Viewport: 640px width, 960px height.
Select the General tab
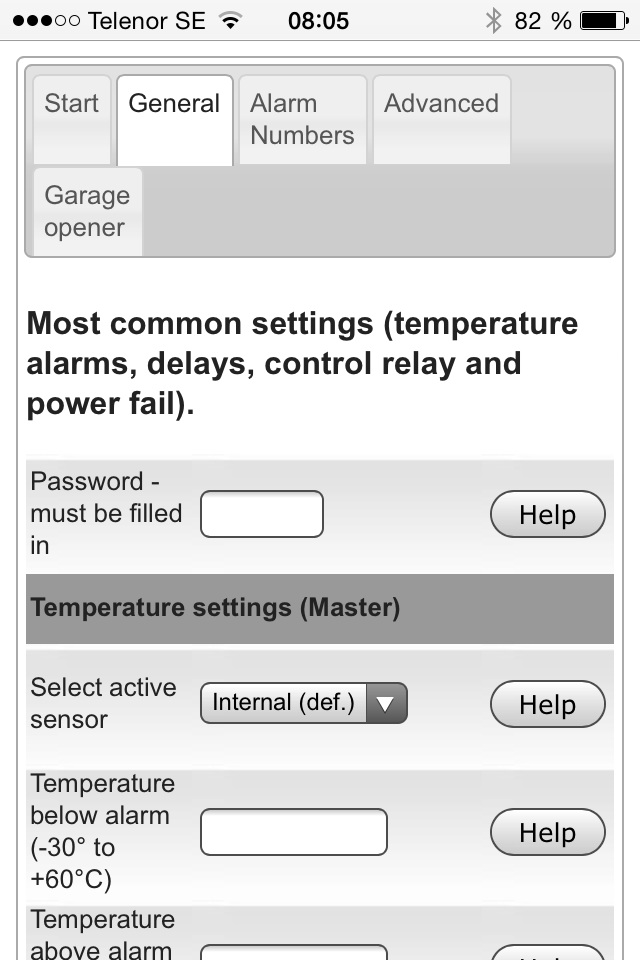tap(174, 119)
